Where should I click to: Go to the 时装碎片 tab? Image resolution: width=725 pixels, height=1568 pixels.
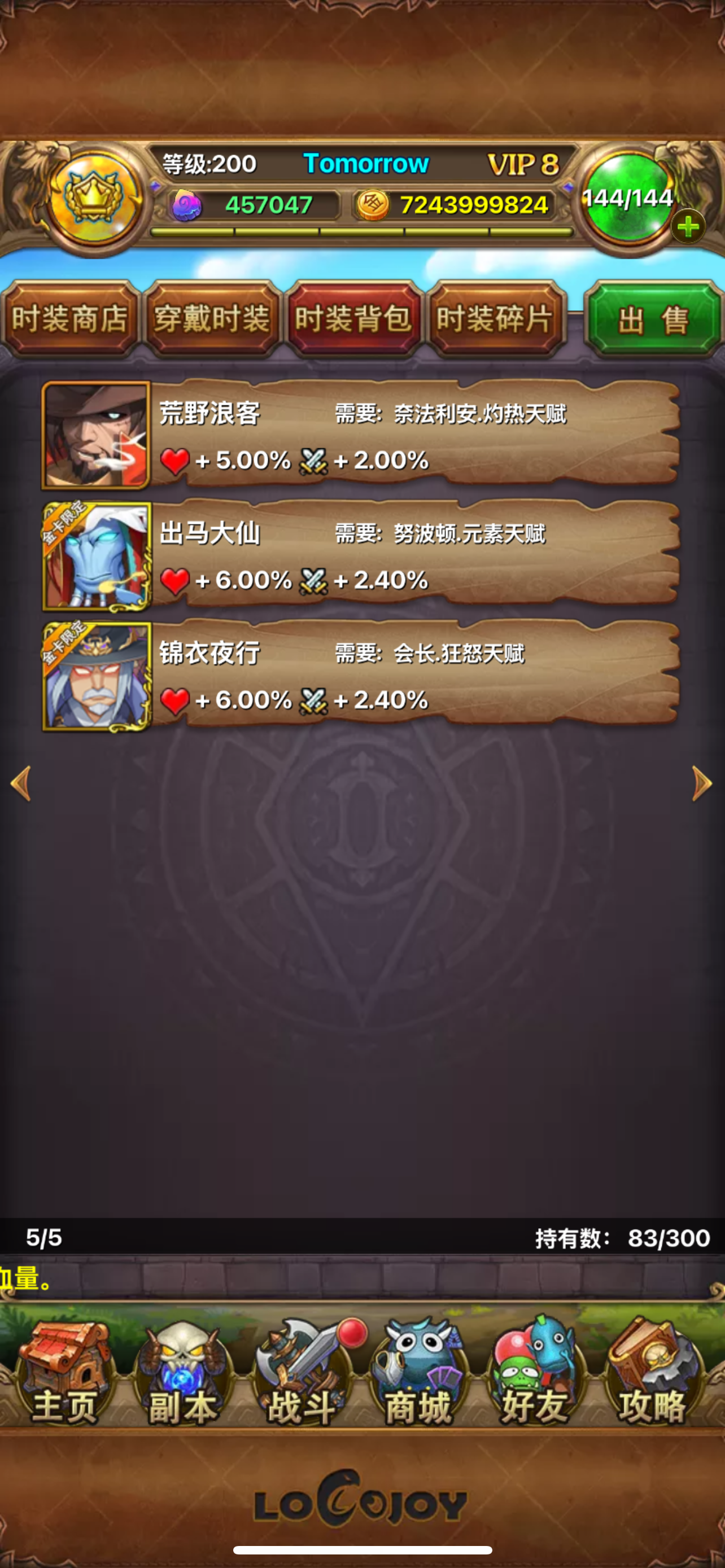click(496, 318)
